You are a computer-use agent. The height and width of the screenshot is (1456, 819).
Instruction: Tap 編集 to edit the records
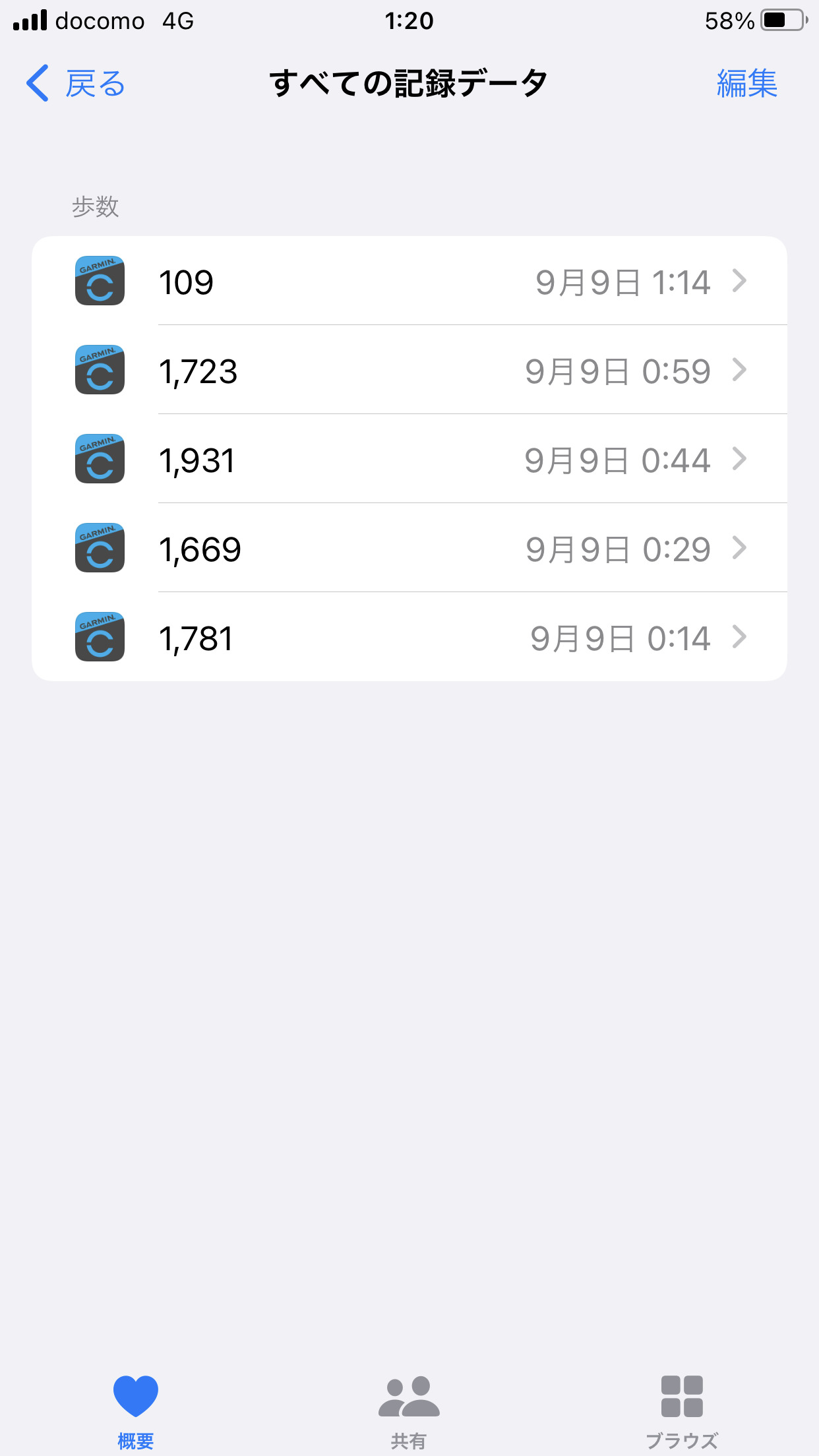tap(746, 84)
